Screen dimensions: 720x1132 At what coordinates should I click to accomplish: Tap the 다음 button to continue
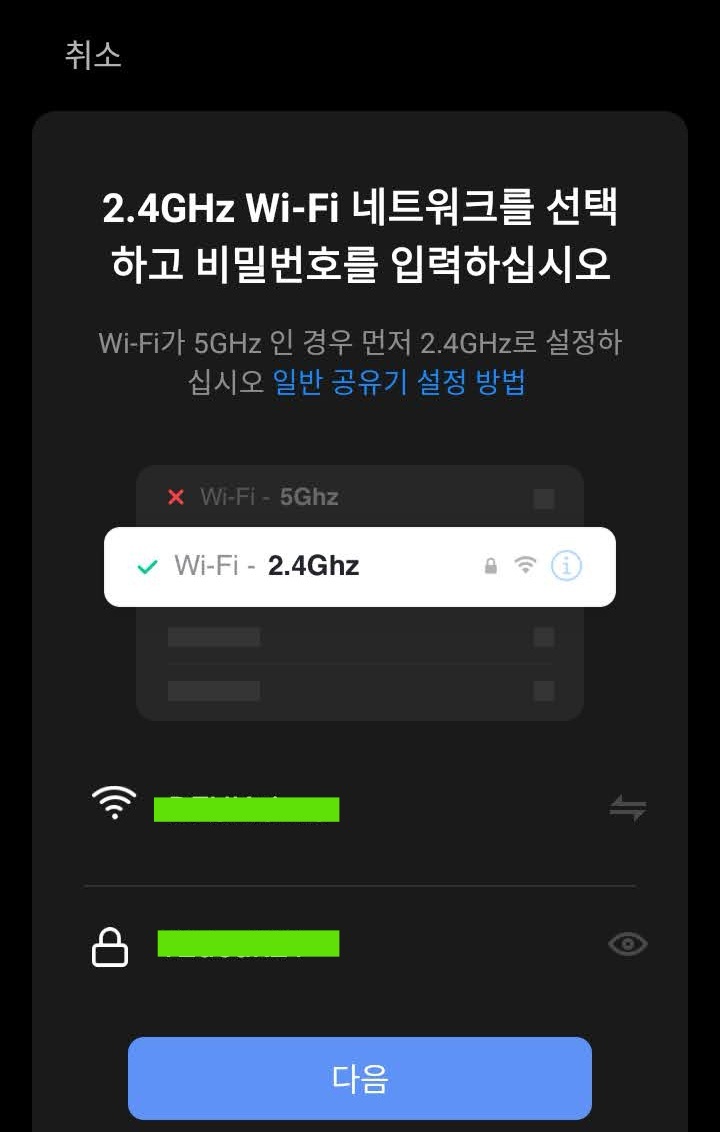[360, 1078]
